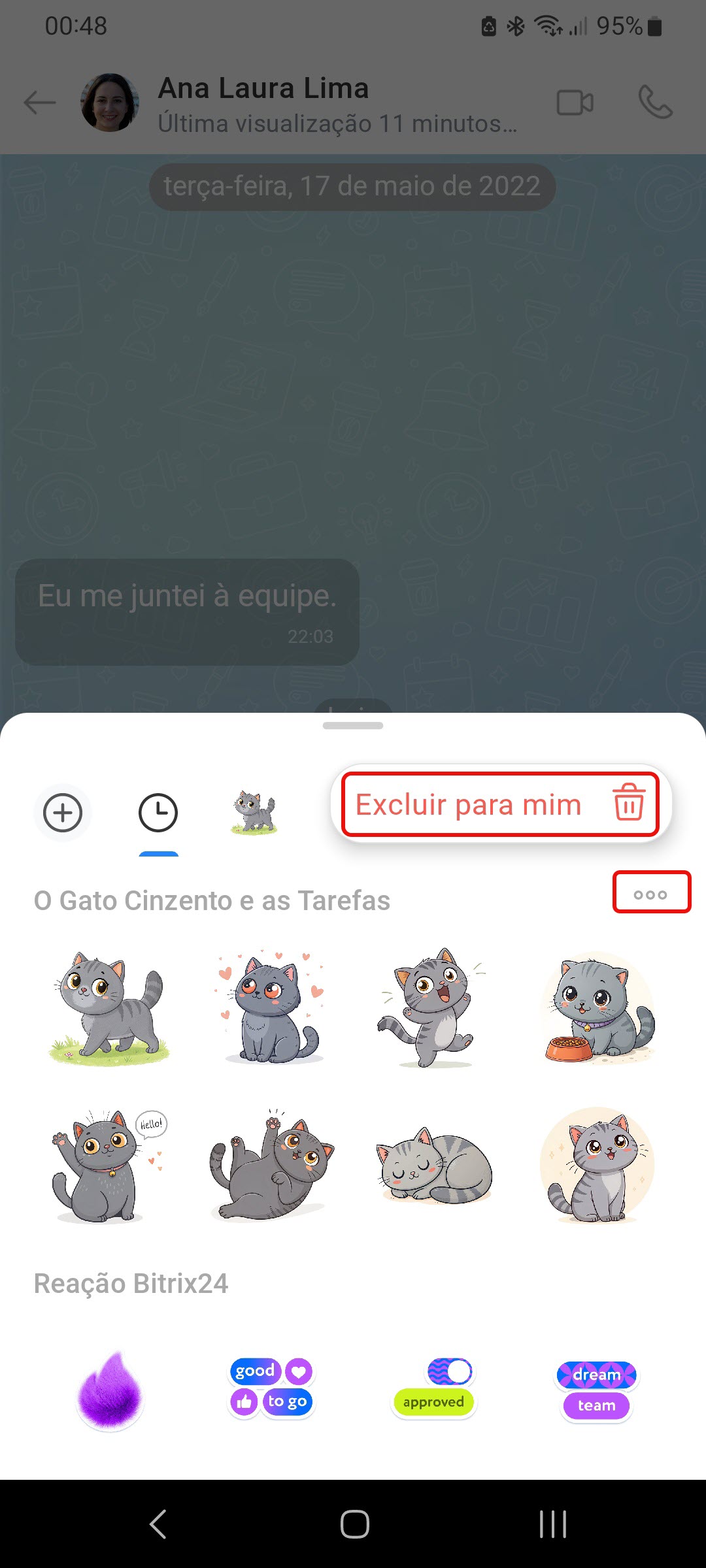Add a new sticker pack with plus
The height and width of the screenshot is (1568, 706).
(x=63, y=813)
